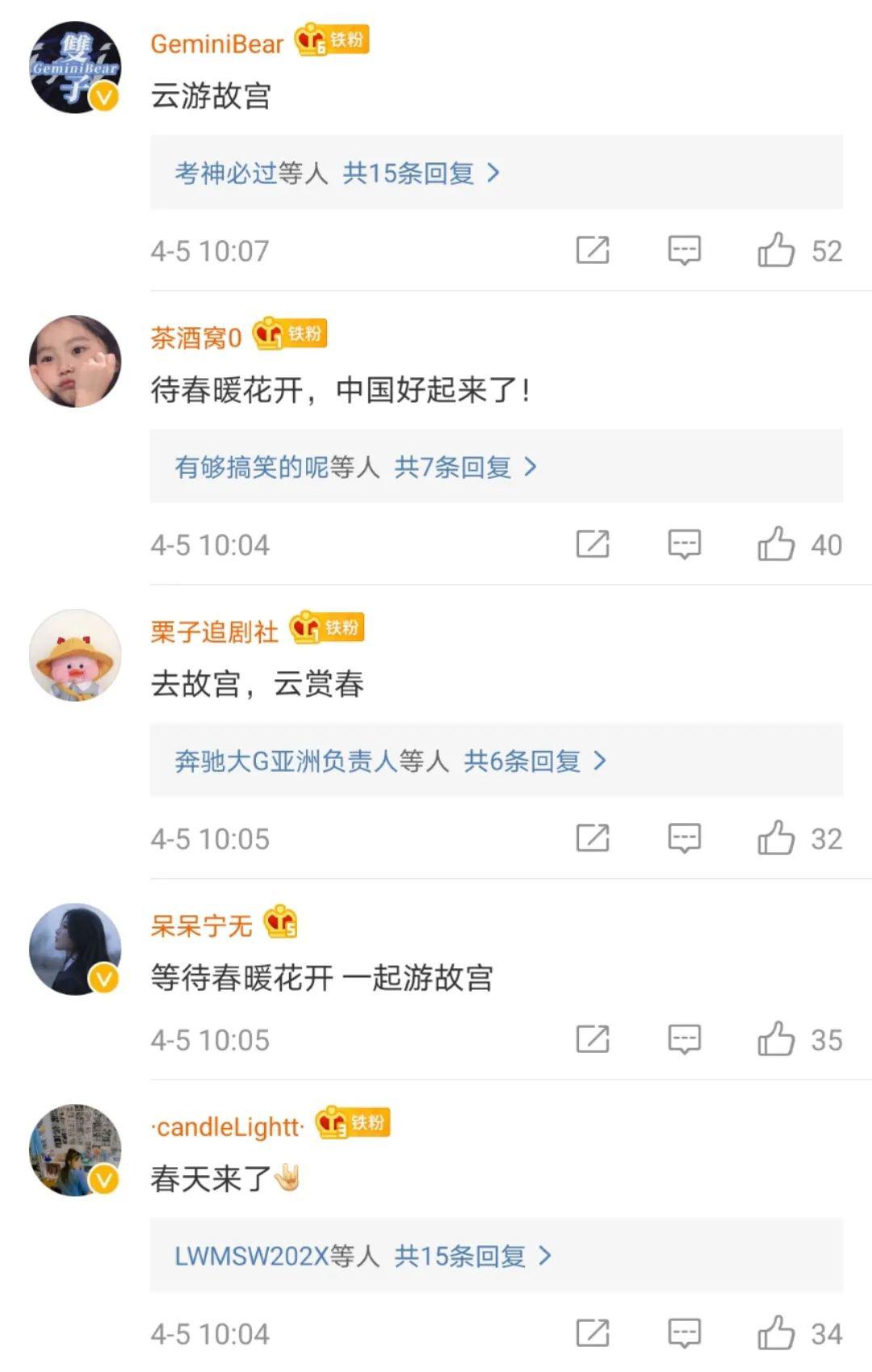Like GeminiBear's comment 云游故宫
Viewport: 872px width, 1372px height.
(x=776, y=250)
